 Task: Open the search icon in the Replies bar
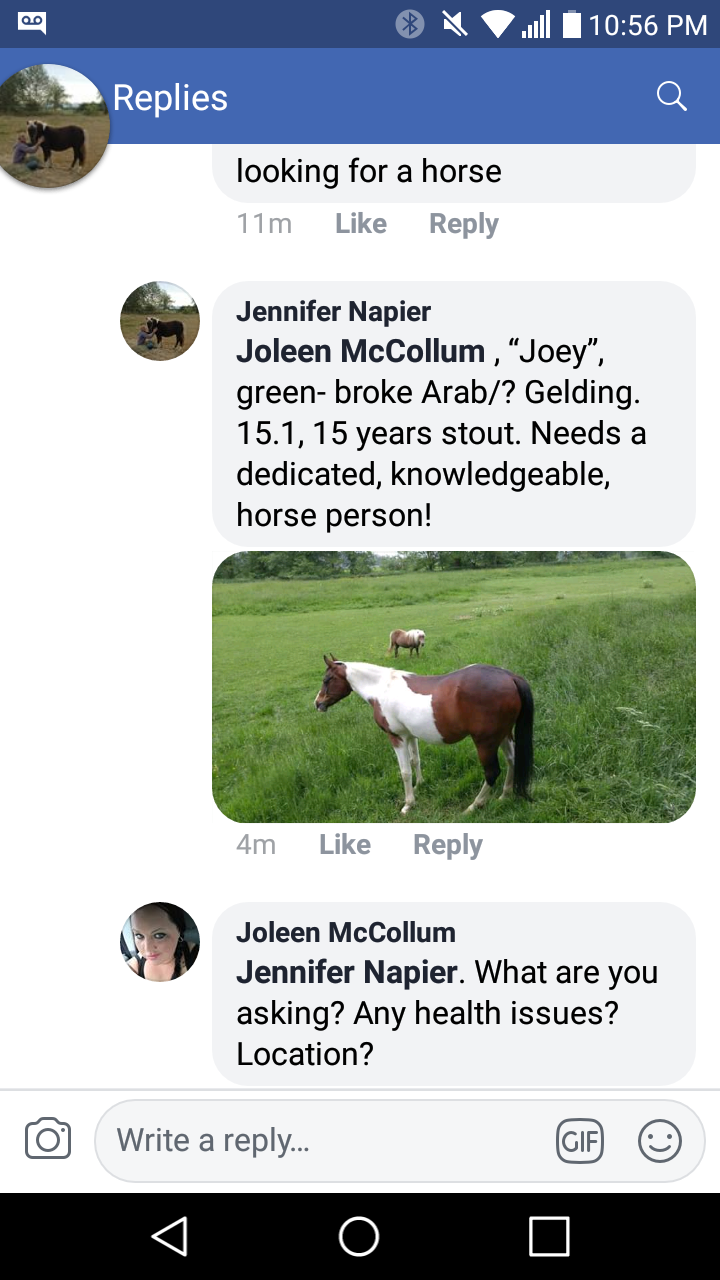[671, 97]
